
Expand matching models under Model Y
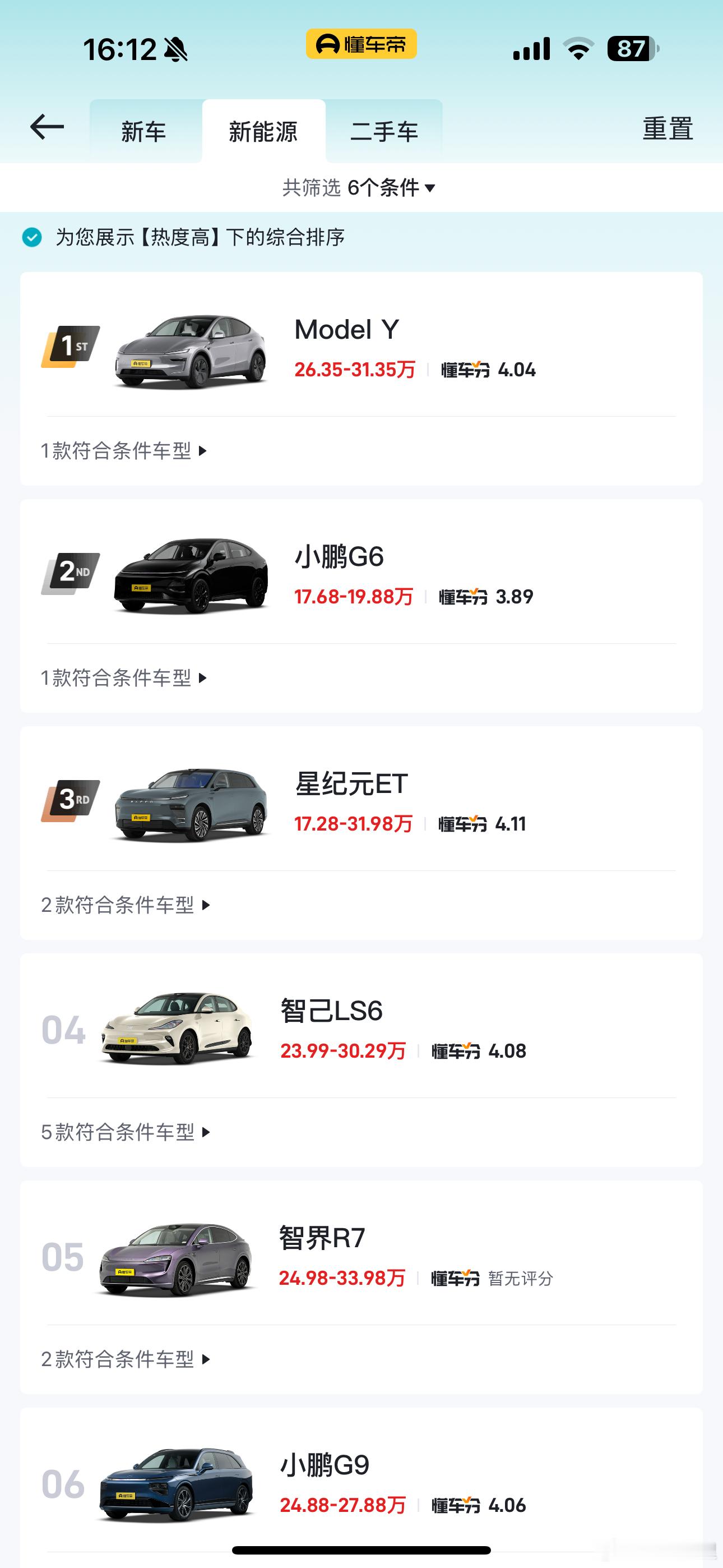tap(123, 451)
